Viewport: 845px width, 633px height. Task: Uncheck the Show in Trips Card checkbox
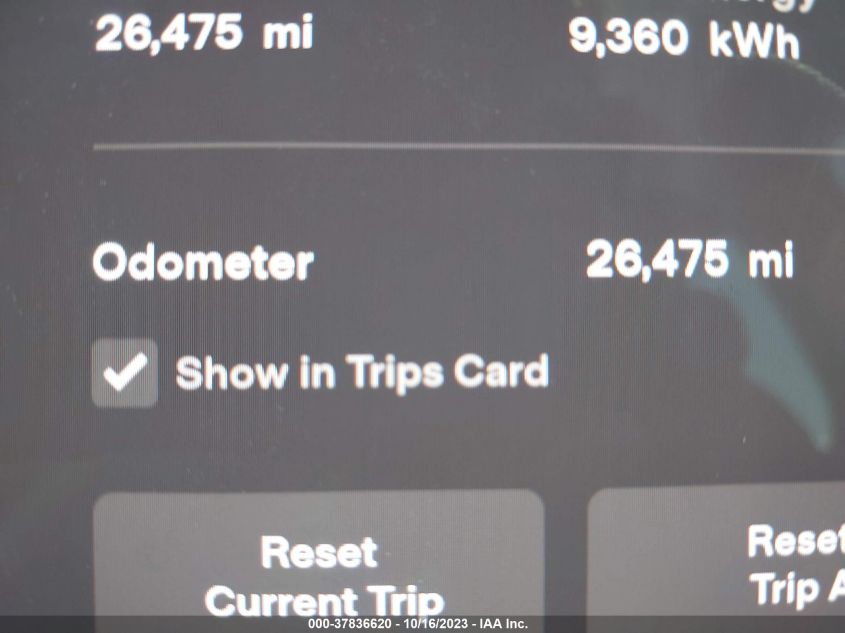[x=125, y=373]
